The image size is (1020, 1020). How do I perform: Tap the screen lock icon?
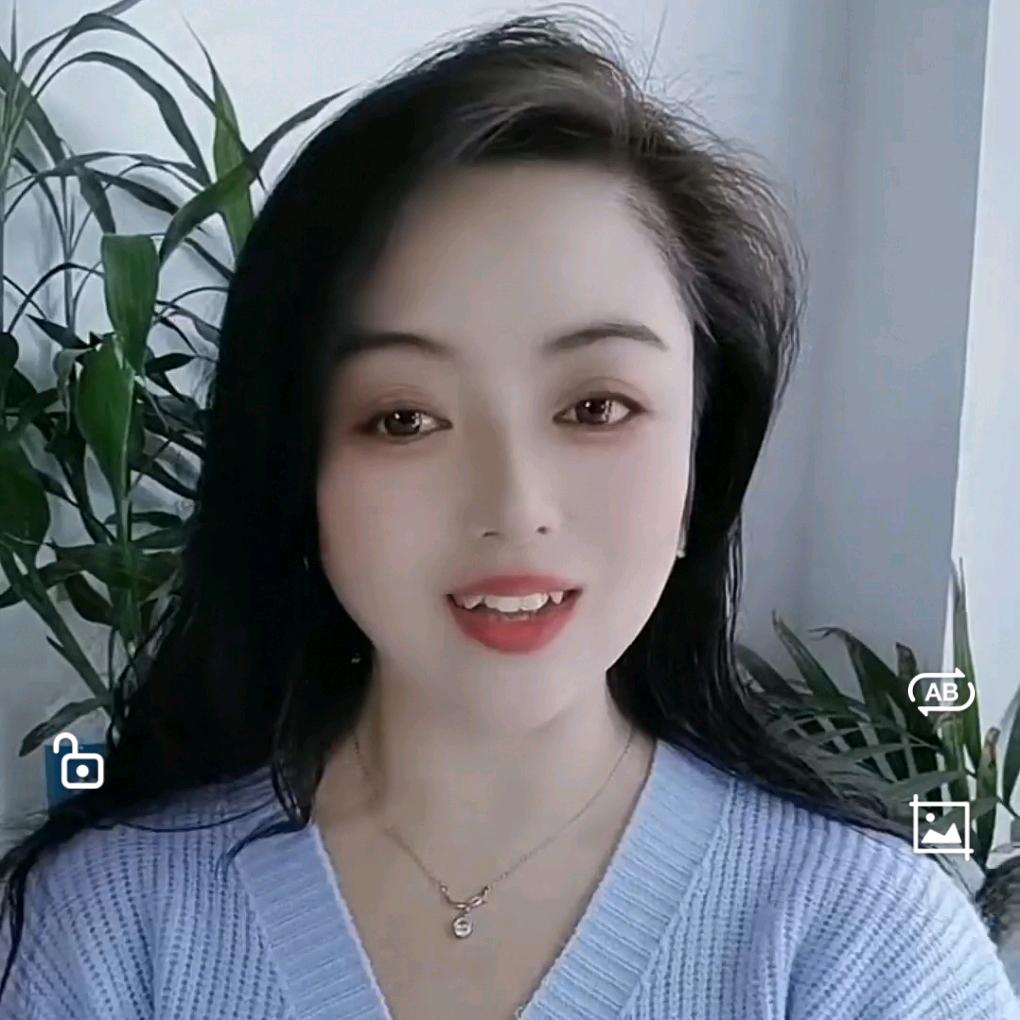78,762
